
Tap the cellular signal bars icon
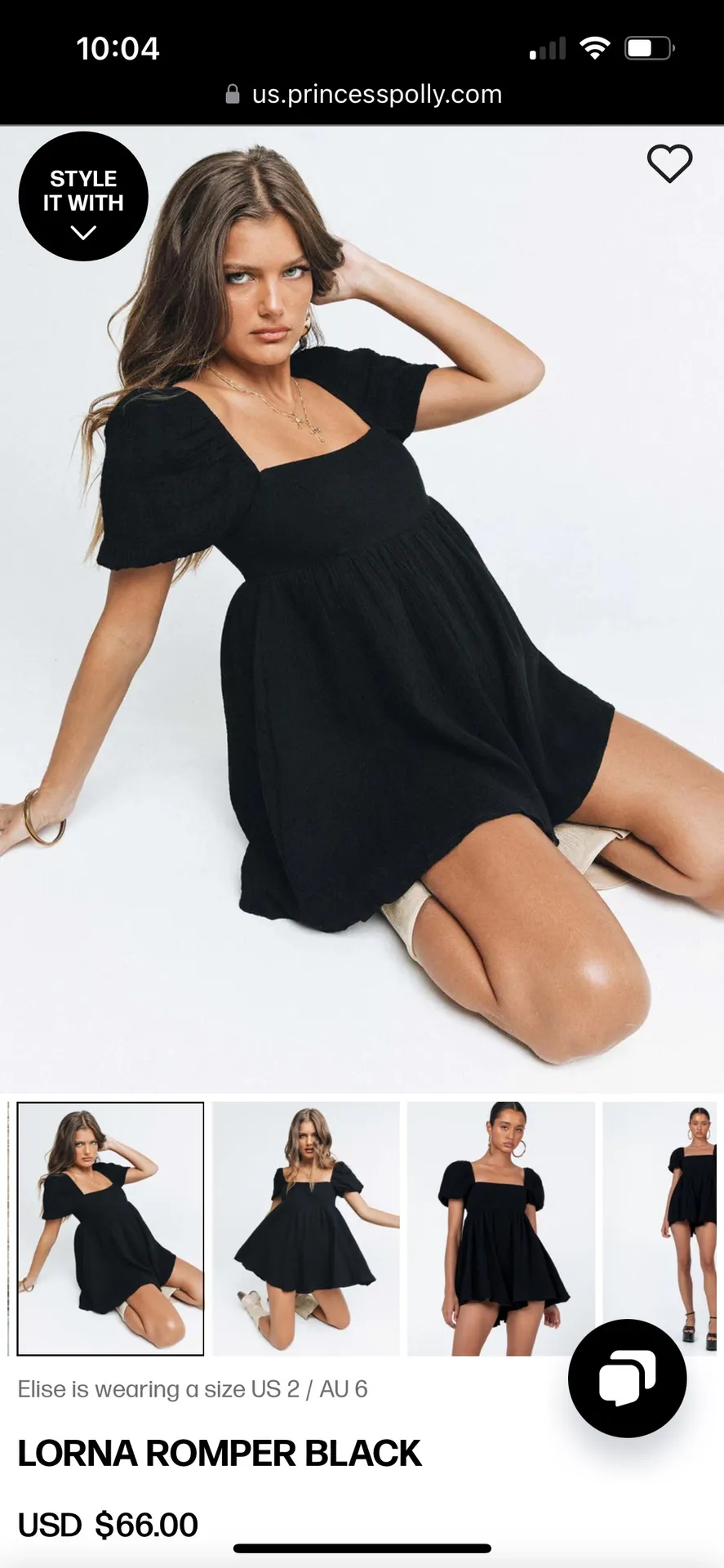point(548,47)
